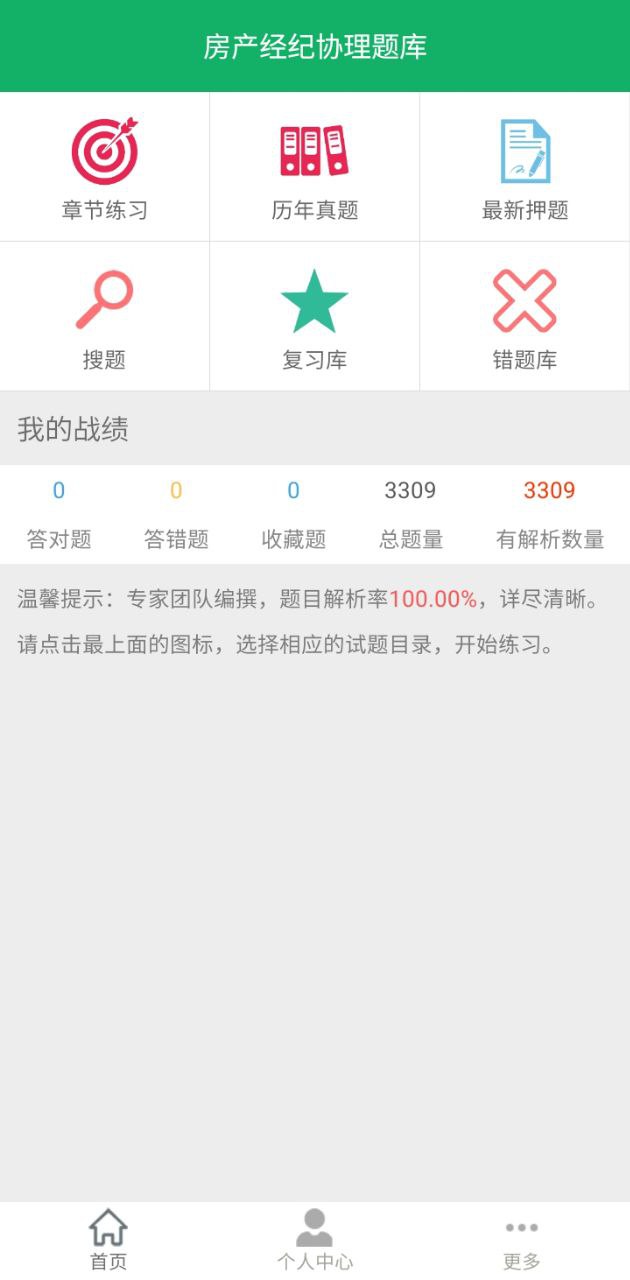Open 章节练习 chapter practice
This screenshot has width=630, height=1280.
coord(104,167)
